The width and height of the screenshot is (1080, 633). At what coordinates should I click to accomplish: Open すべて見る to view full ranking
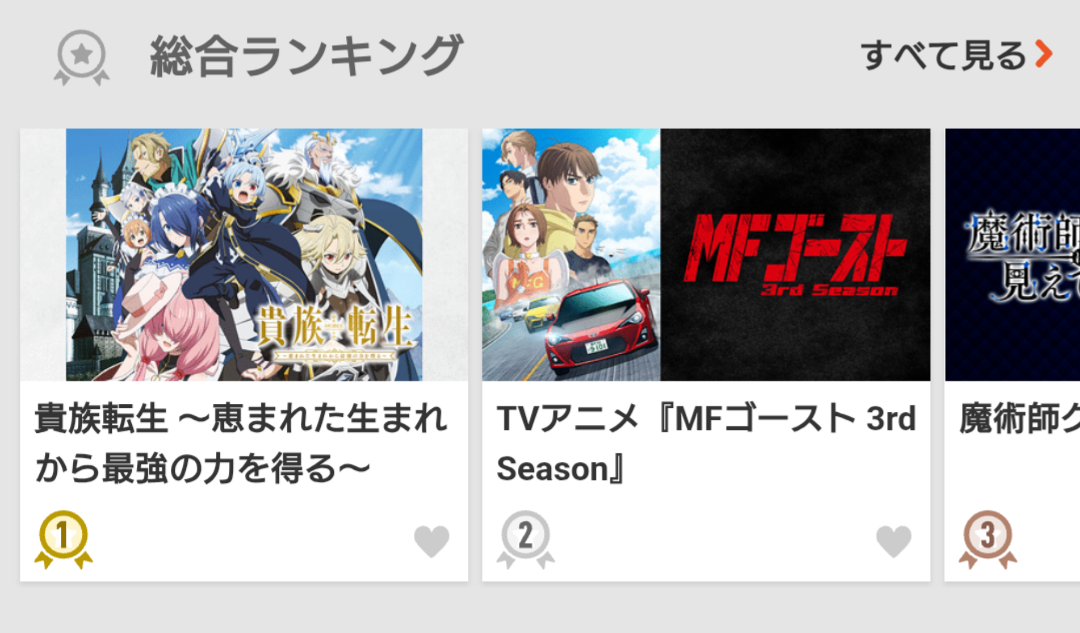click(x=955, y=55)
